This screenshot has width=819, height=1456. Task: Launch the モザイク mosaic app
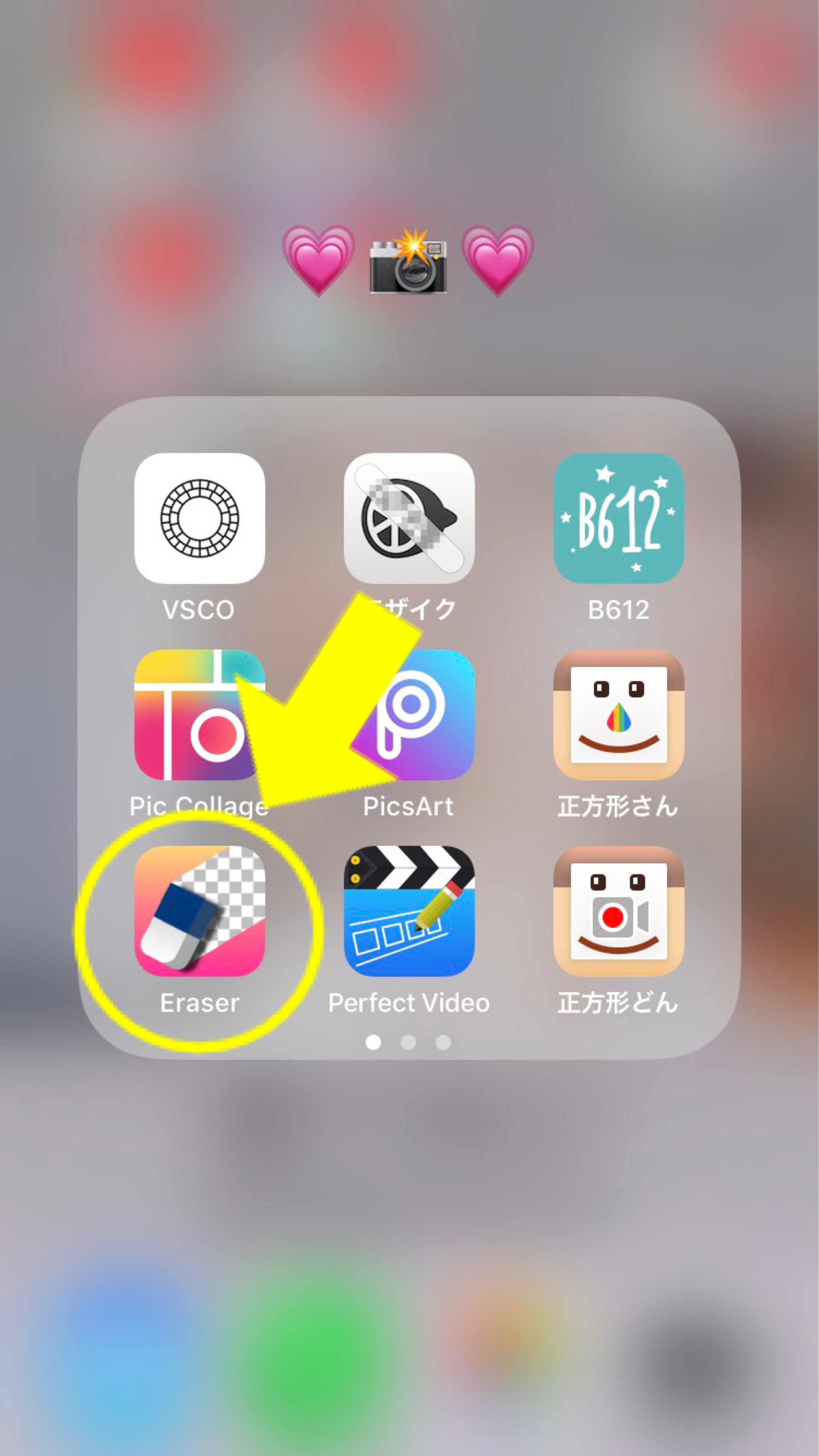pos(409,518)
